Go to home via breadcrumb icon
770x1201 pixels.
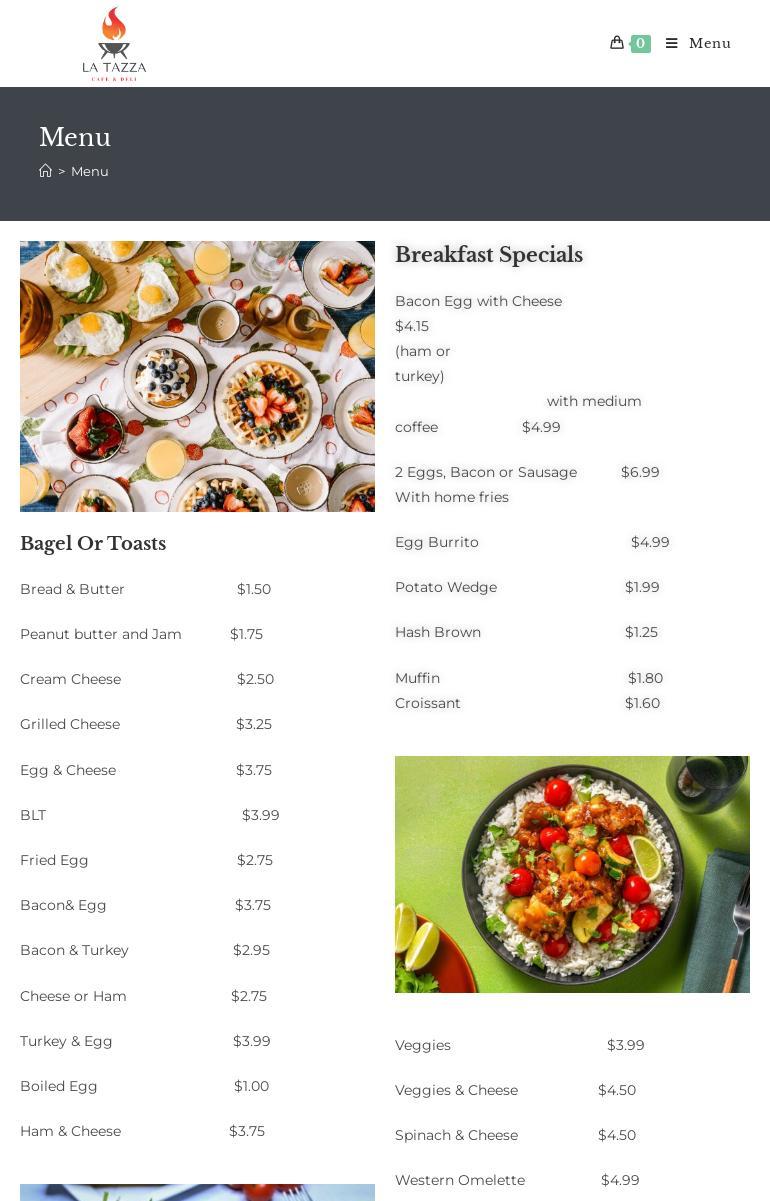click(45, 171)
